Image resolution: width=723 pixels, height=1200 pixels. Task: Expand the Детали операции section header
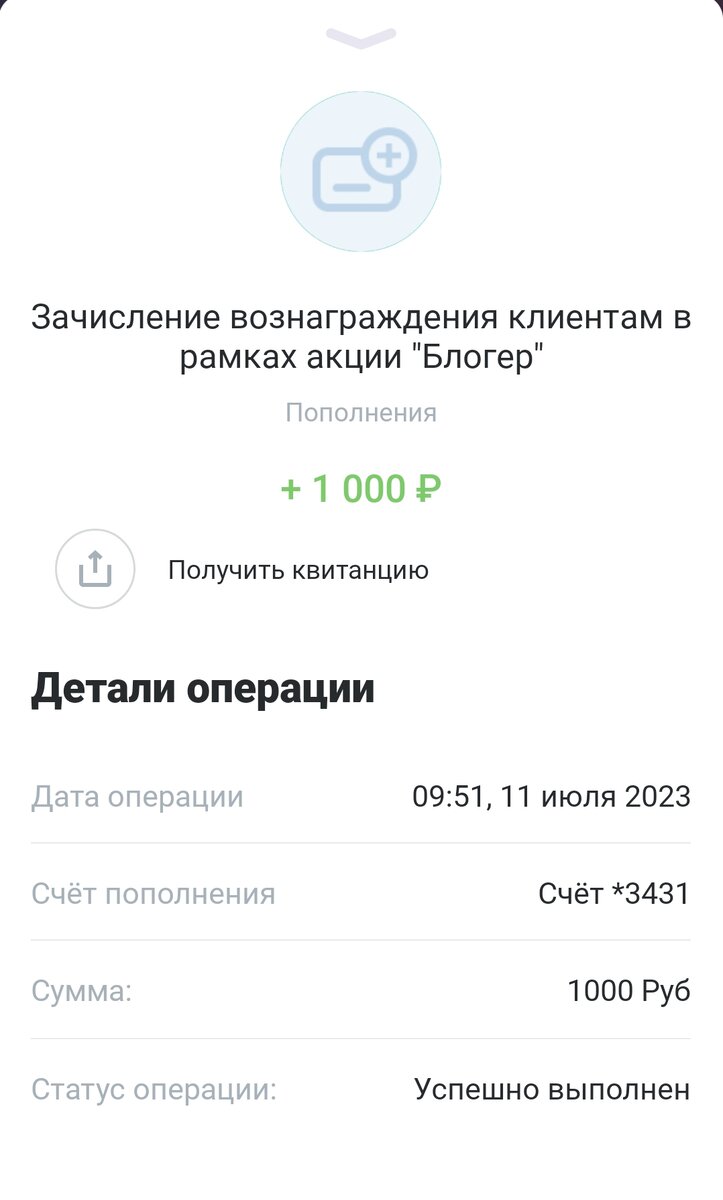202,687
